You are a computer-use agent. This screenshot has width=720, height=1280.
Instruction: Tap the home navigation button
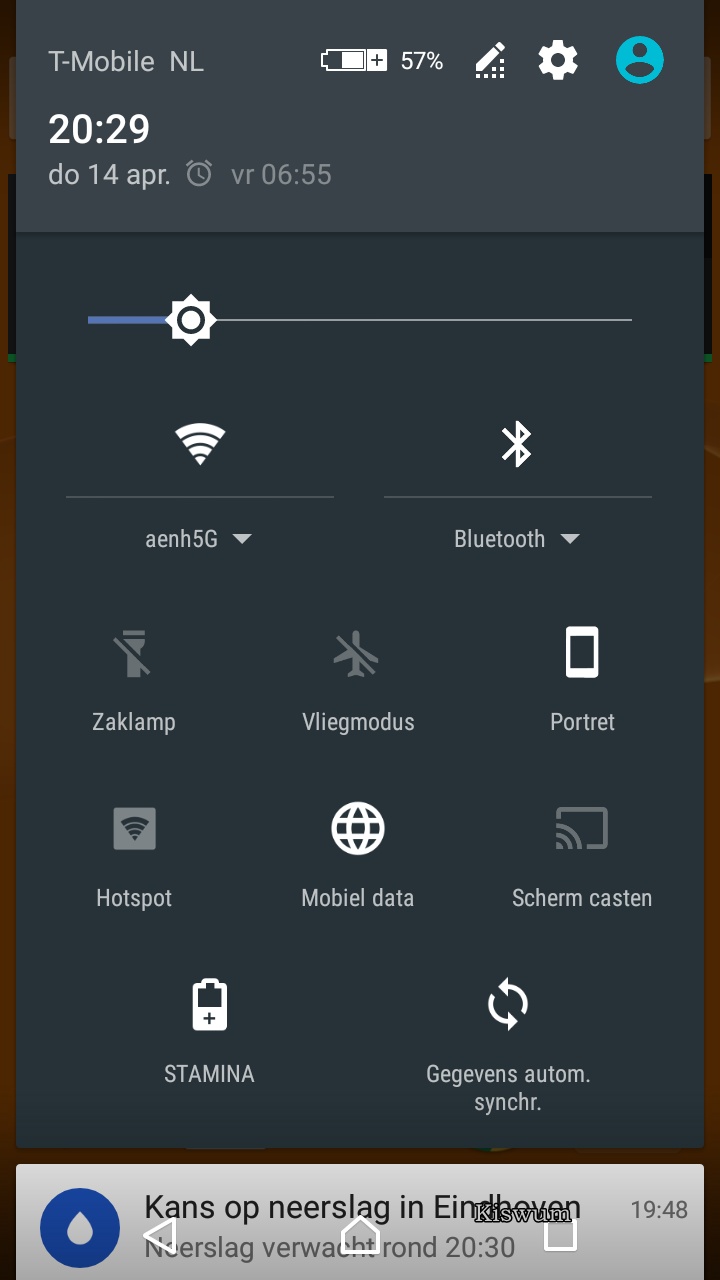click(360, 1236)
